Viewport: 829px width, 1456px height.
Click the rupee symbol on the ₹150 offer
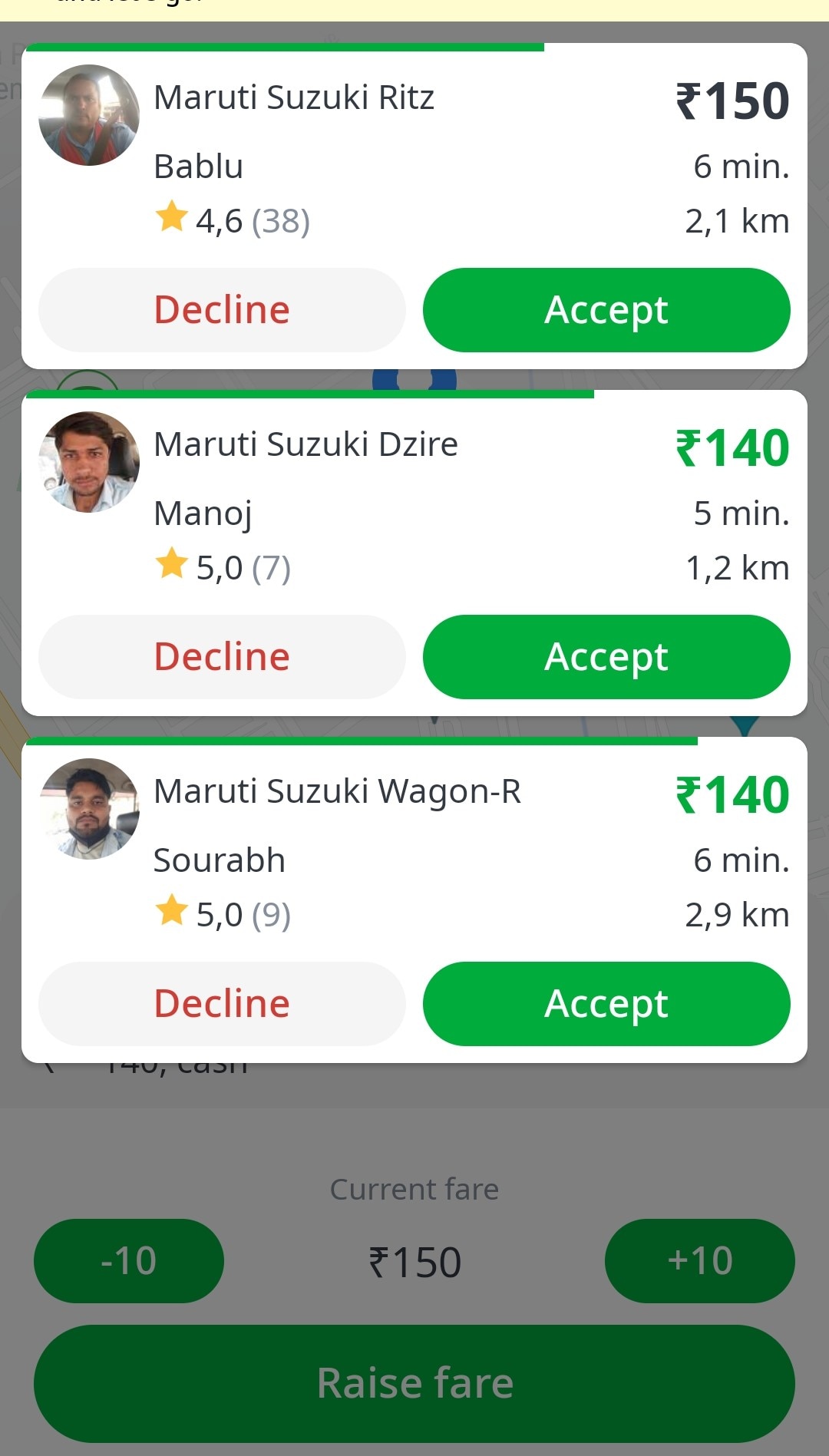coord(689,100)
